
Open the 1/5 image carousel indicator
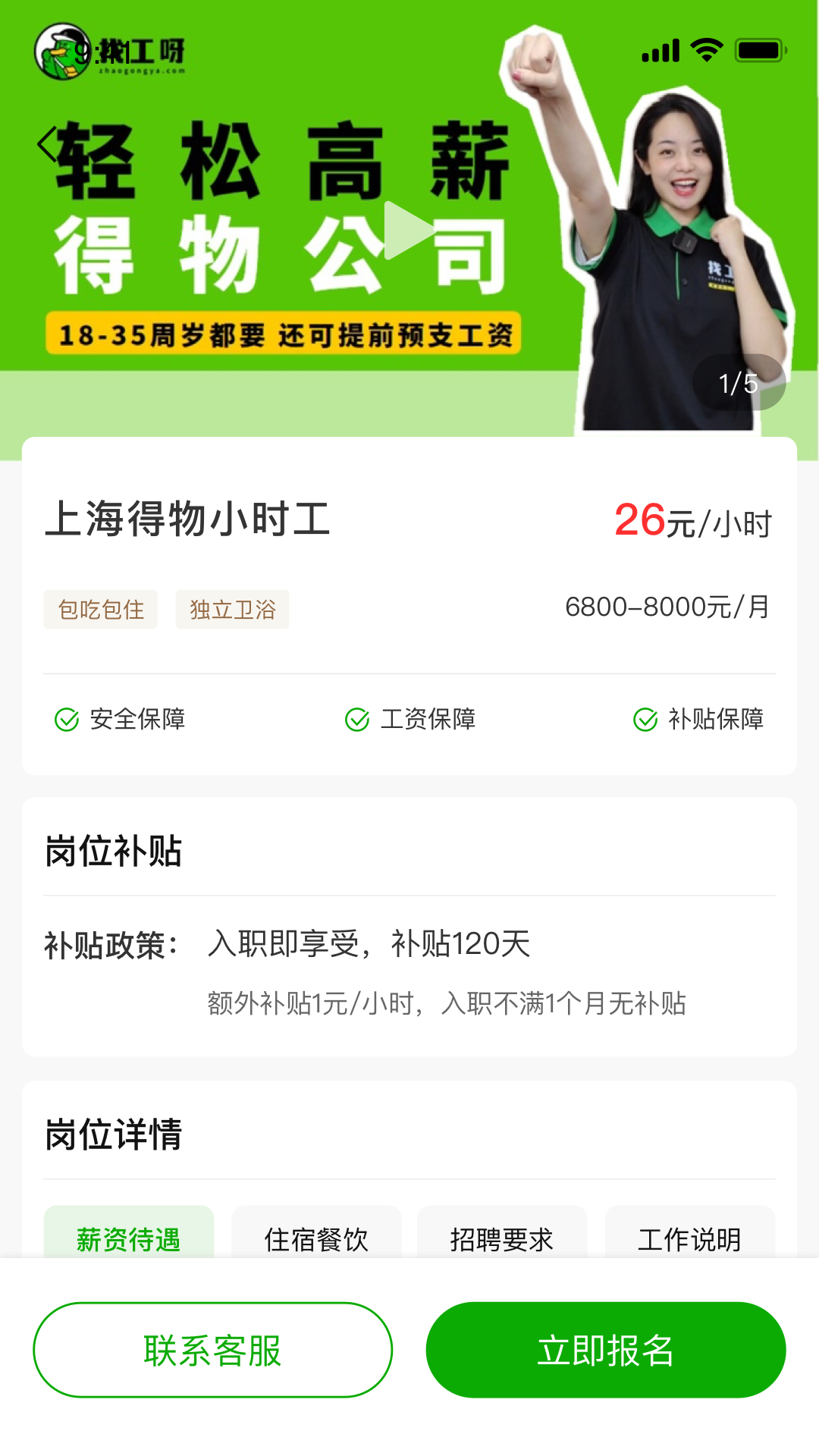pyautogui.click(x=739, y=383)
